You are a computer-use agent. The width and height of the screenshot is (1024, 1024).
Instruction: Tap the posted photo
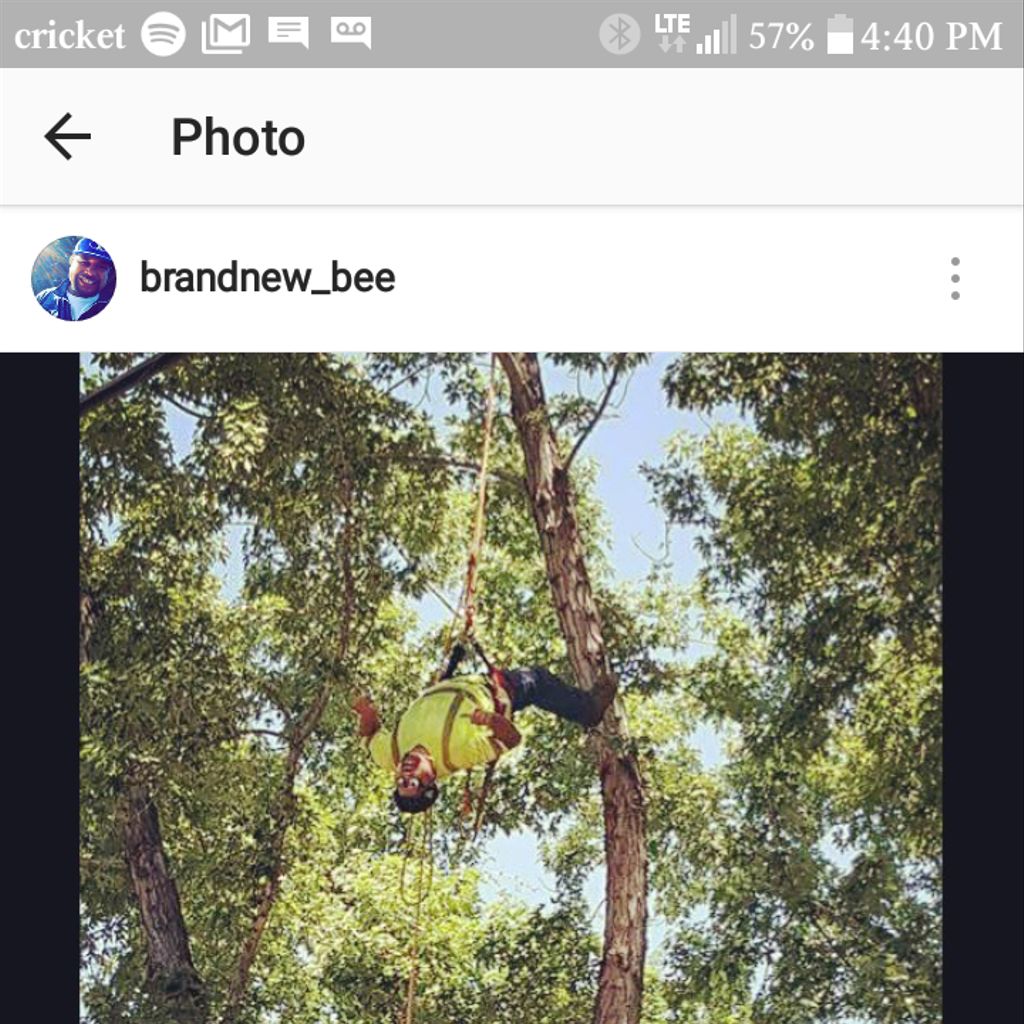tap(510, 688)
